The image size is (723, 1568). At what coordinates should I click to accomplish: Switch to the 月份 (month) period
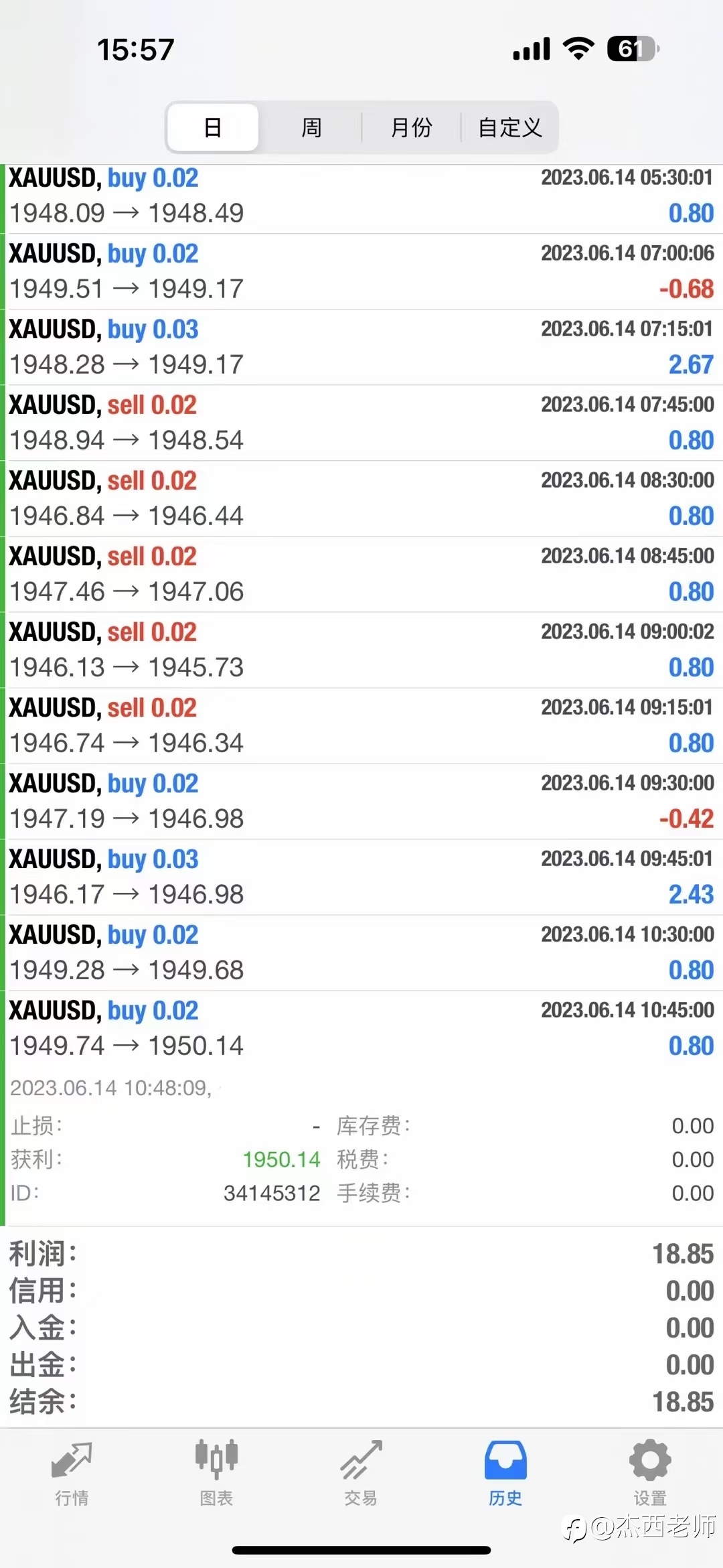coord(411,127)
